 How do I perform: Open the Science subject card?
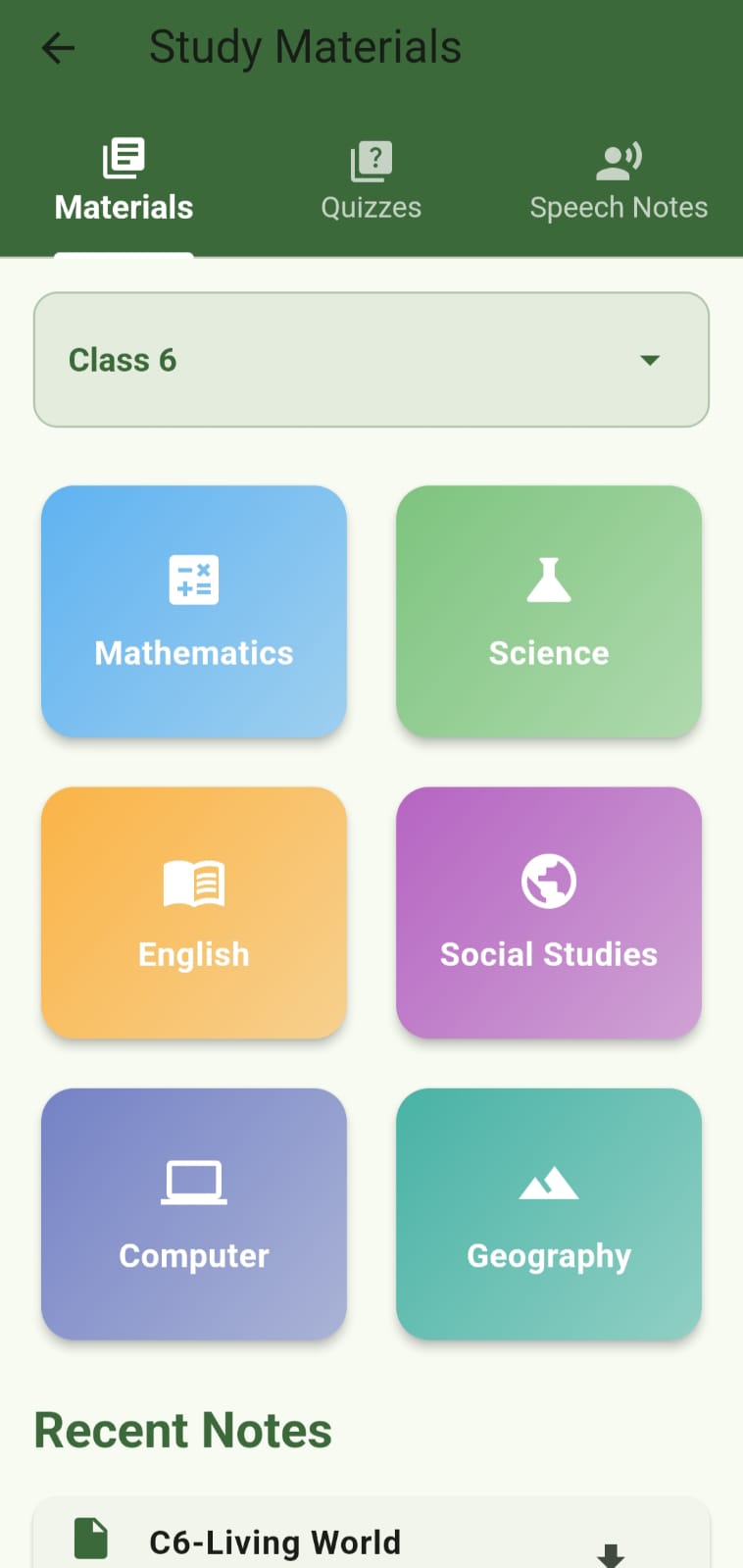pyautogui.click(x=549, y=611)
